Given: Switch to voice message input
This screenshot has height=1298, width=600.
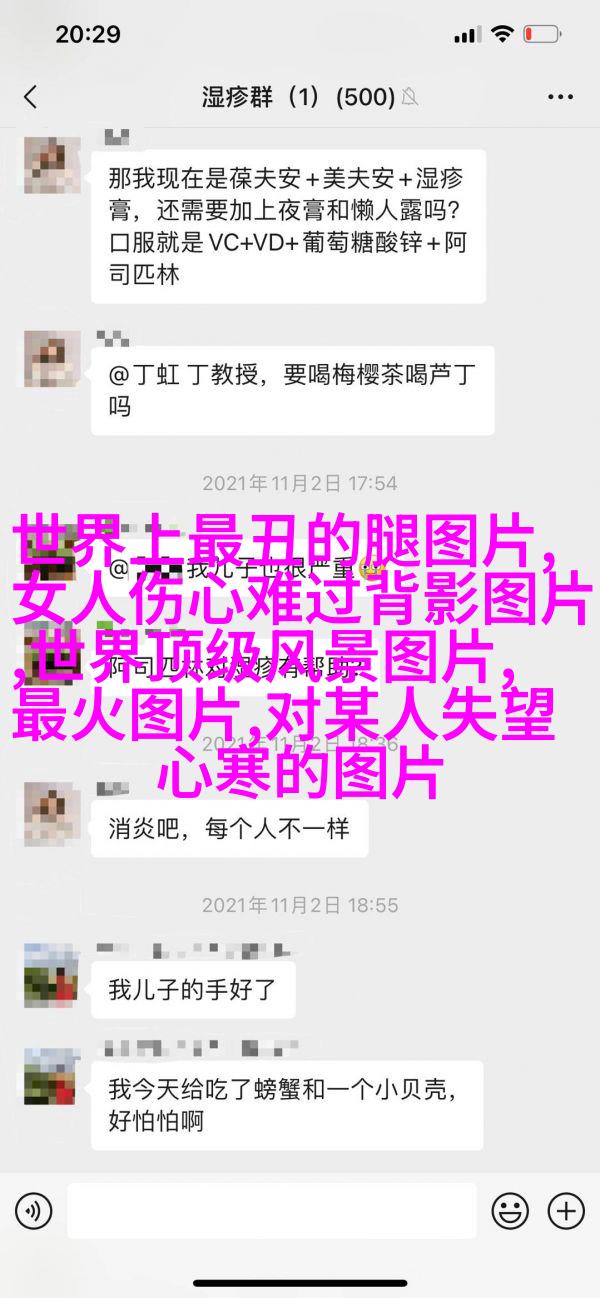Looking at the screenshot, I should click(33, 1212).
